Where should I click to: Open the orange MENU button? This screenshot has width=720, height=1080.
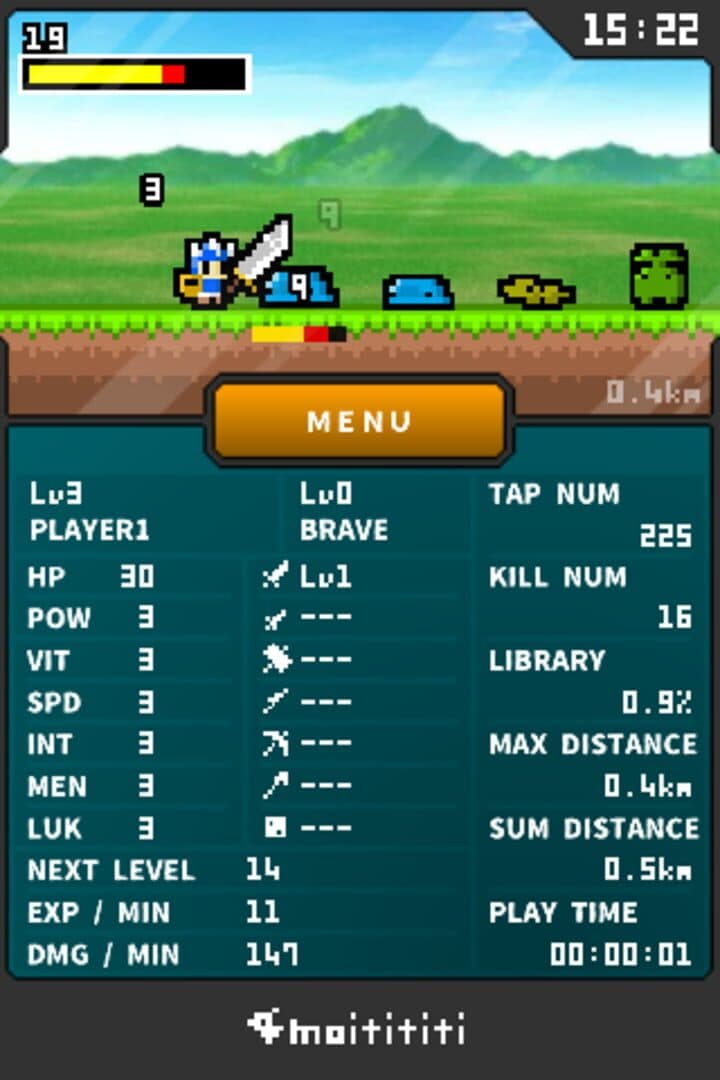click(359, 421)
